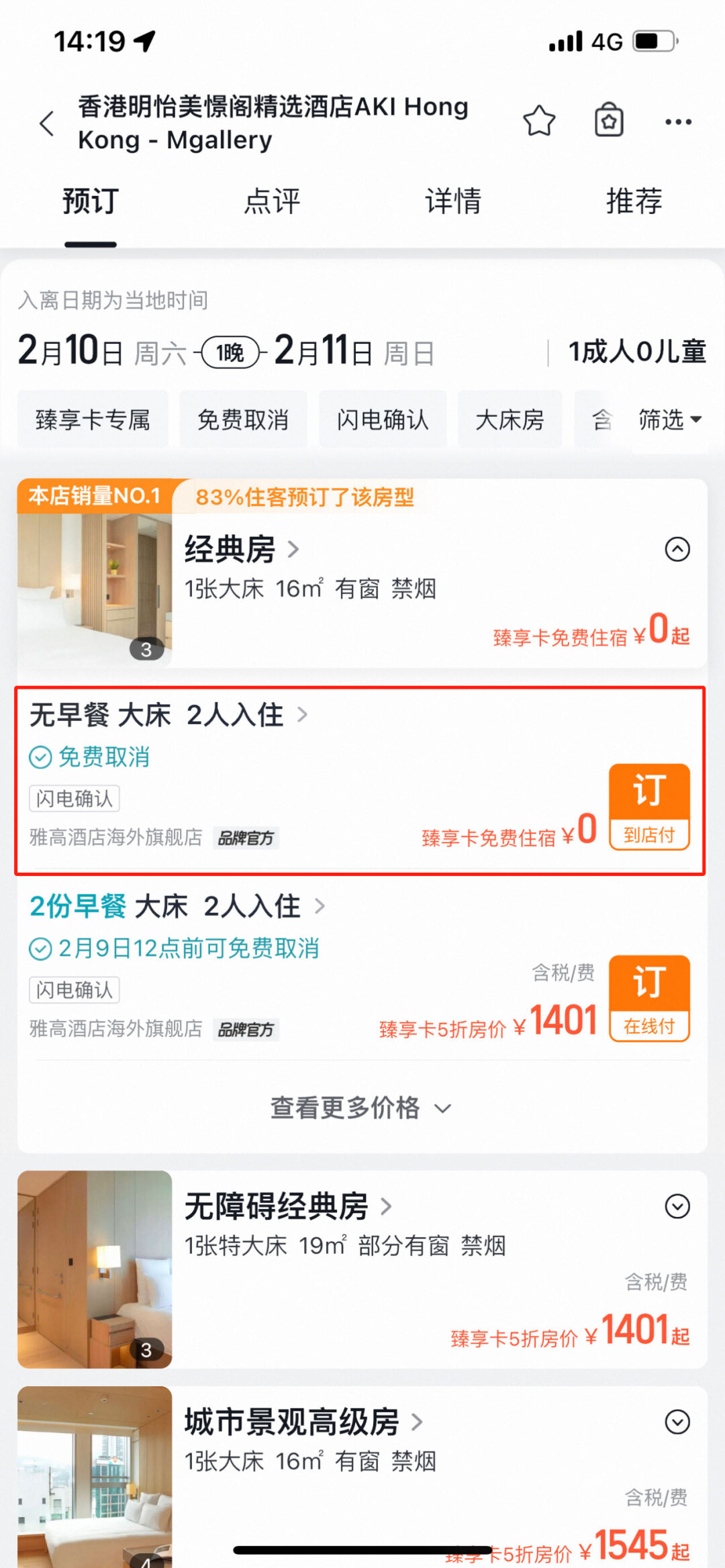Open the shopping bag icon

(x=609, y=121)
